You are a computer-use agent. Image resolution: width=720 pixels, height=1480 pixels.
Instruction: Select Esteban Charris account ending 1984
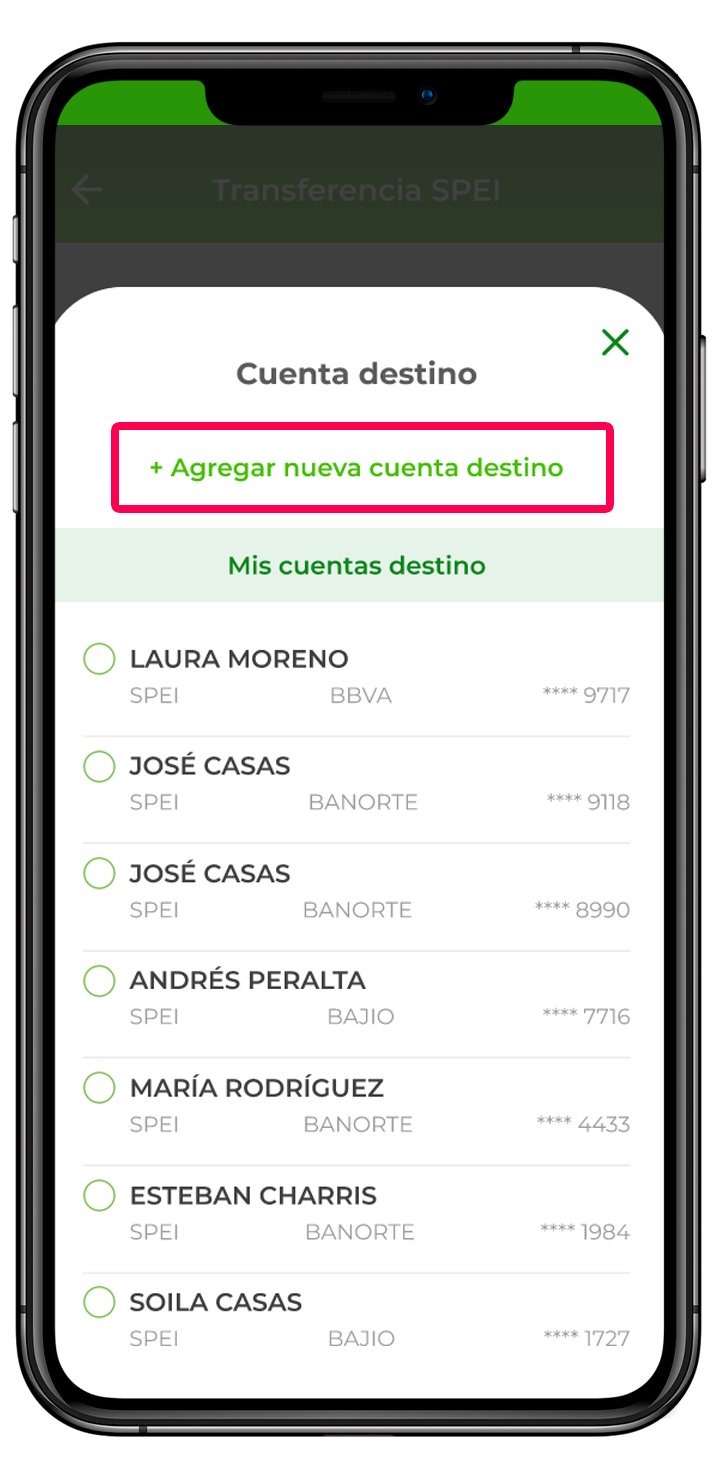click(x=99, y=1196)
